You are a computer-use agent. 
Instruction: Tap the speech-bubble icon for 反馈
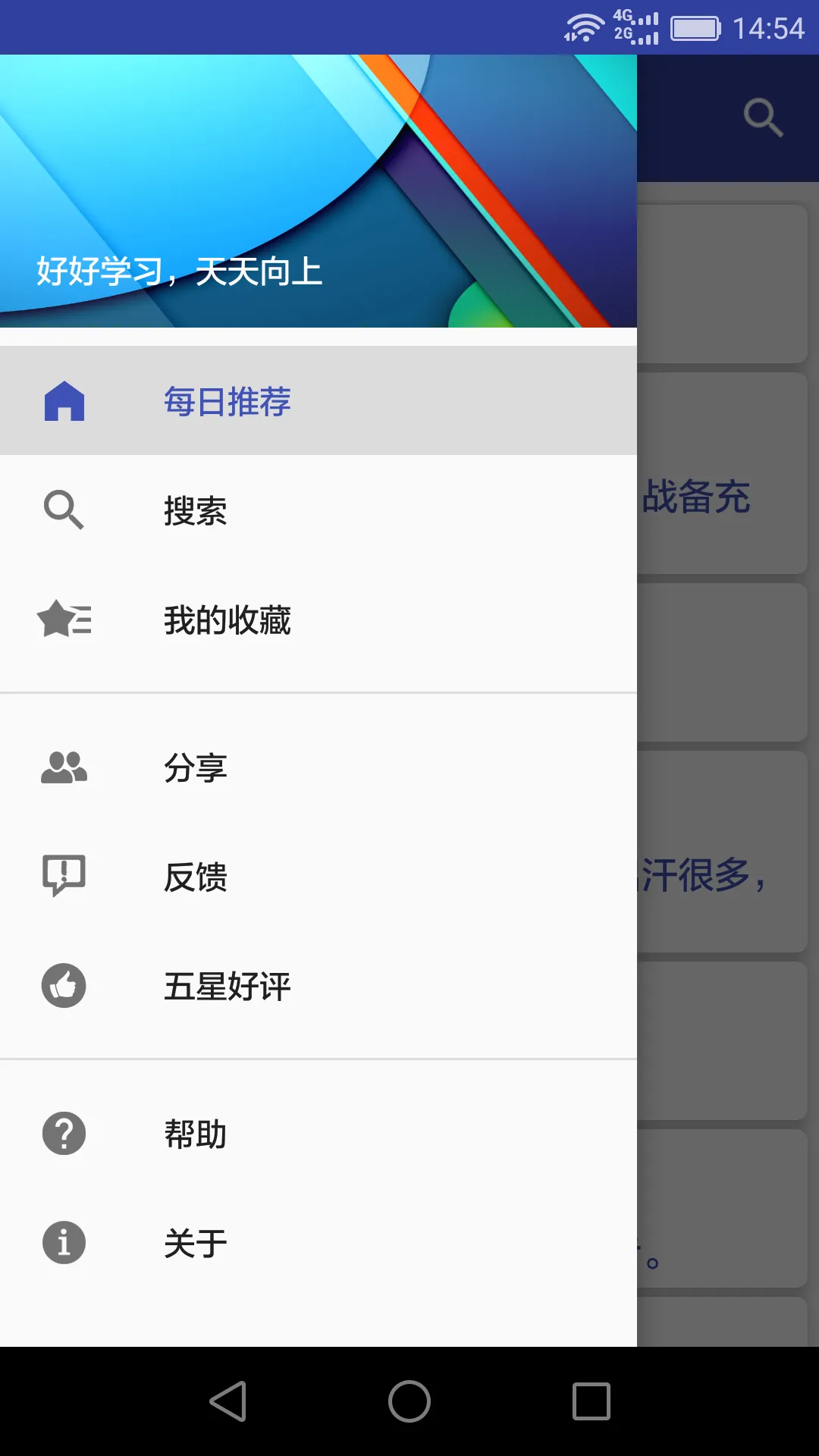click(64, 877)
